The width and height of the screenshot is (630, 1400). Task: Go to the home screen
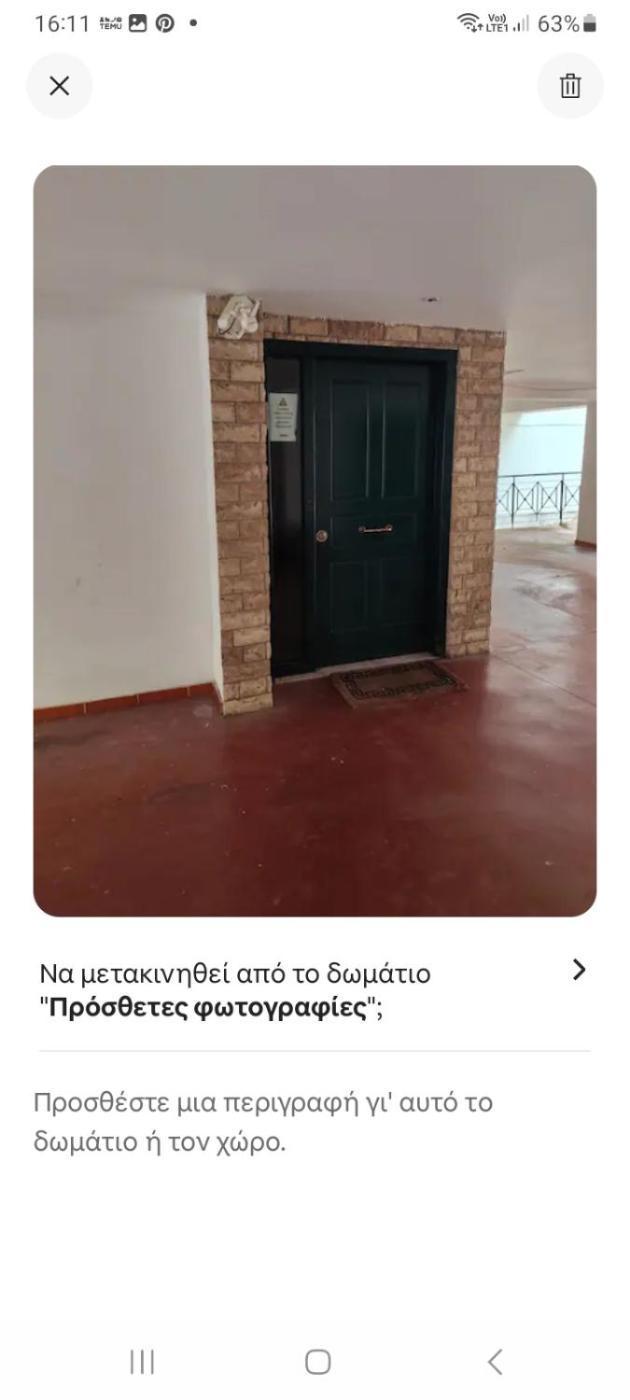tap(317, 1361)
